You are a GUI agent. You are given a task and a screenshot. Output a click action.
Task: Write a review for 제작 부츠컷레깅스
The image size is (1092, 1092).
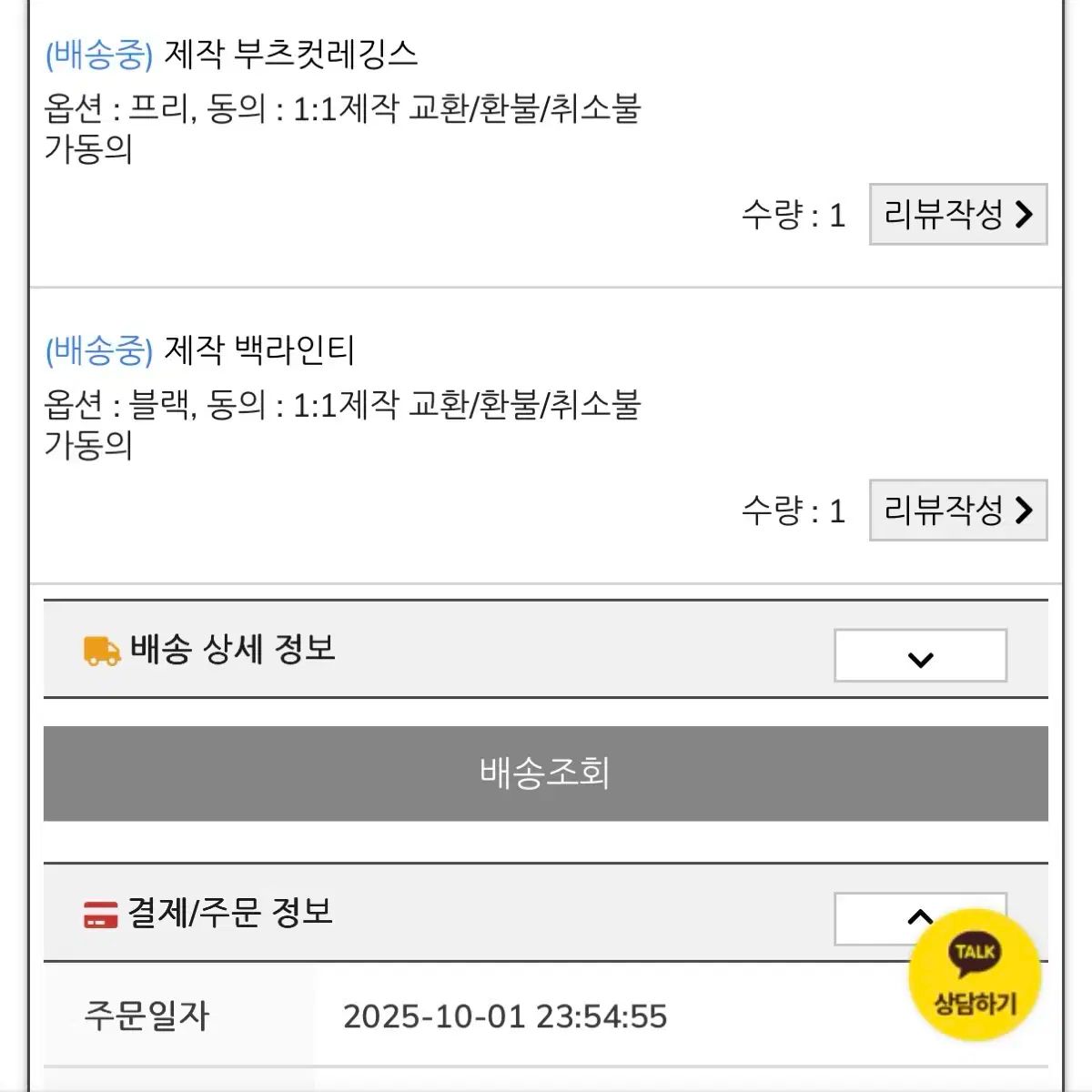(x=958, y=215)
